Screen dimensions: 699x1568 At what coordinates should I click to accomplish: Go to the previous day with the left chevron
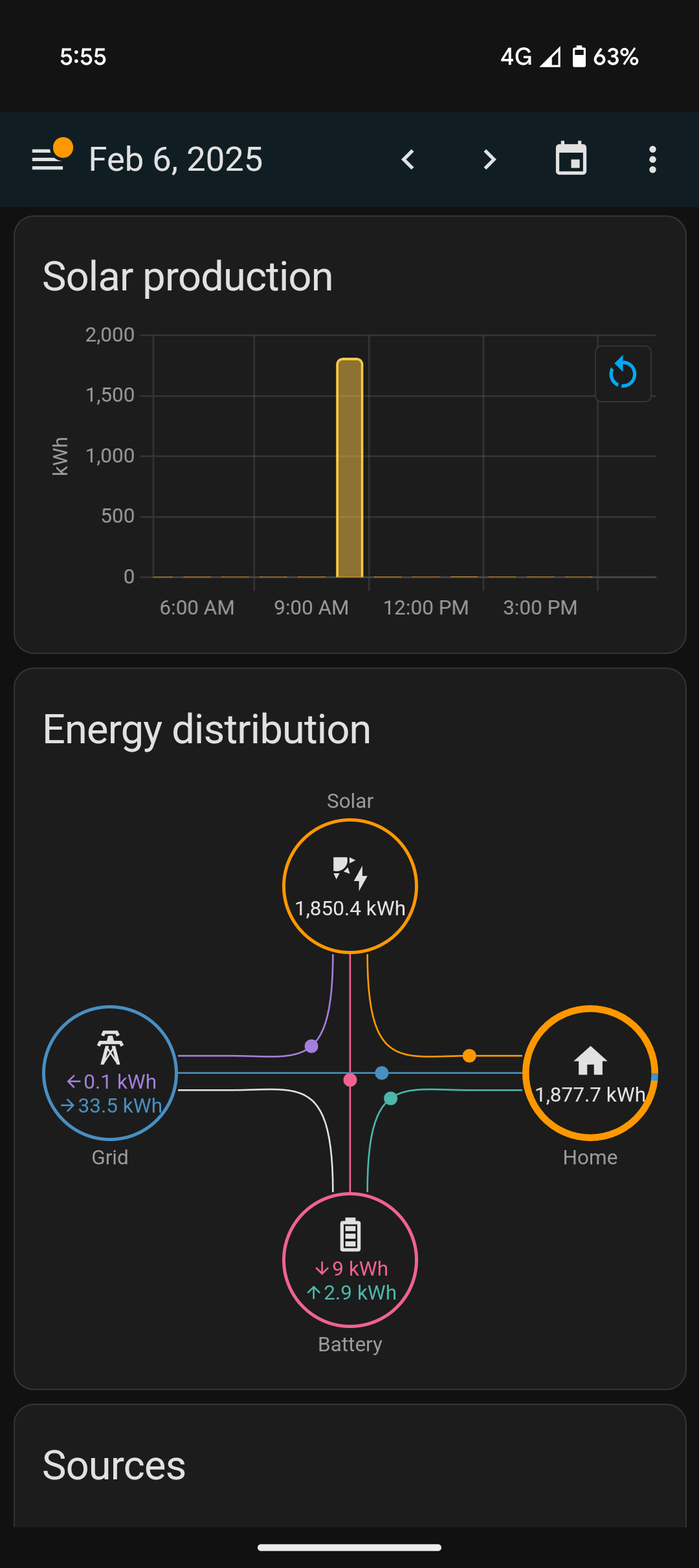pos(408,159)
